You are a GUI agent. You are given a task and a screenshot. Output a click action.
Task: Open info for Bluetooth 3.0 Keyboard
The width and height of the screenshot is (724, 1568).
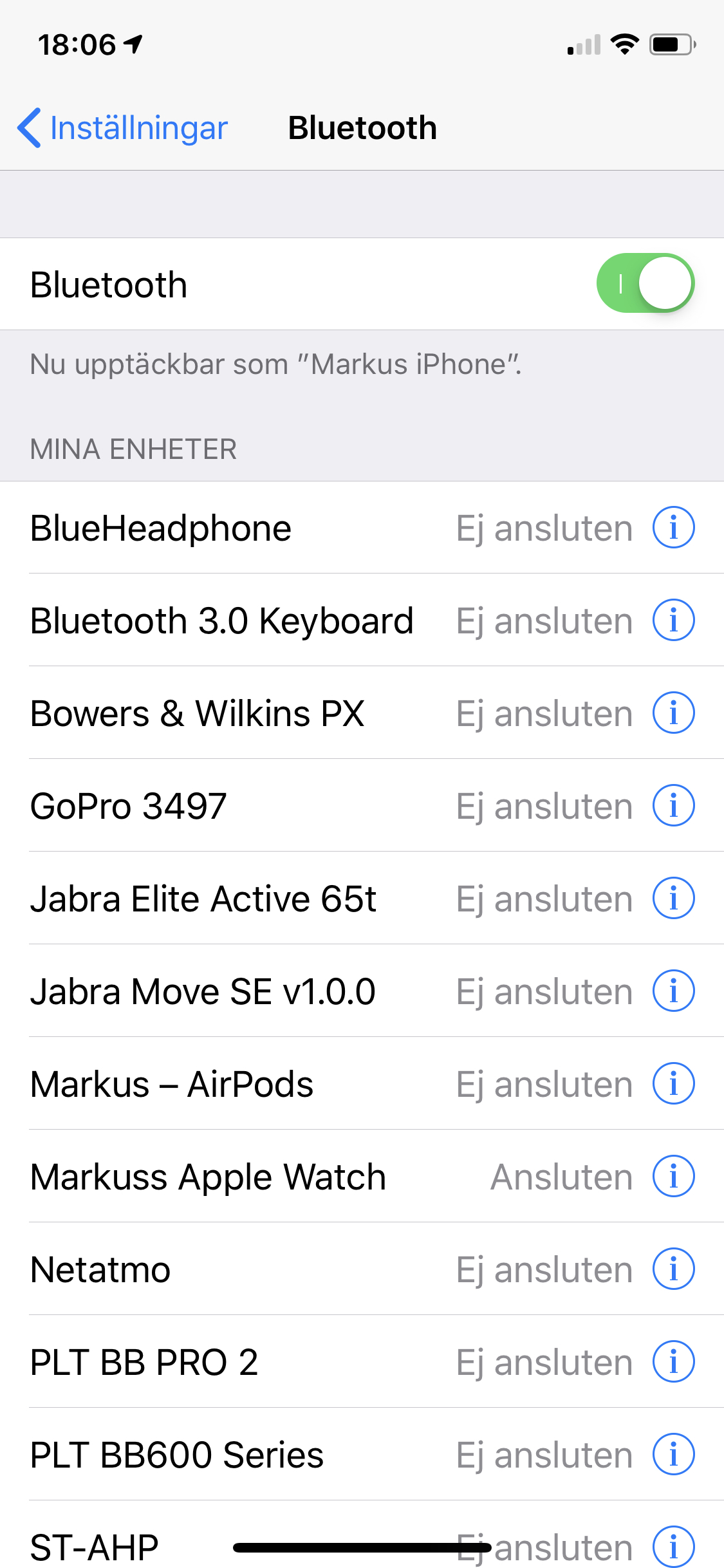(673, 620)
